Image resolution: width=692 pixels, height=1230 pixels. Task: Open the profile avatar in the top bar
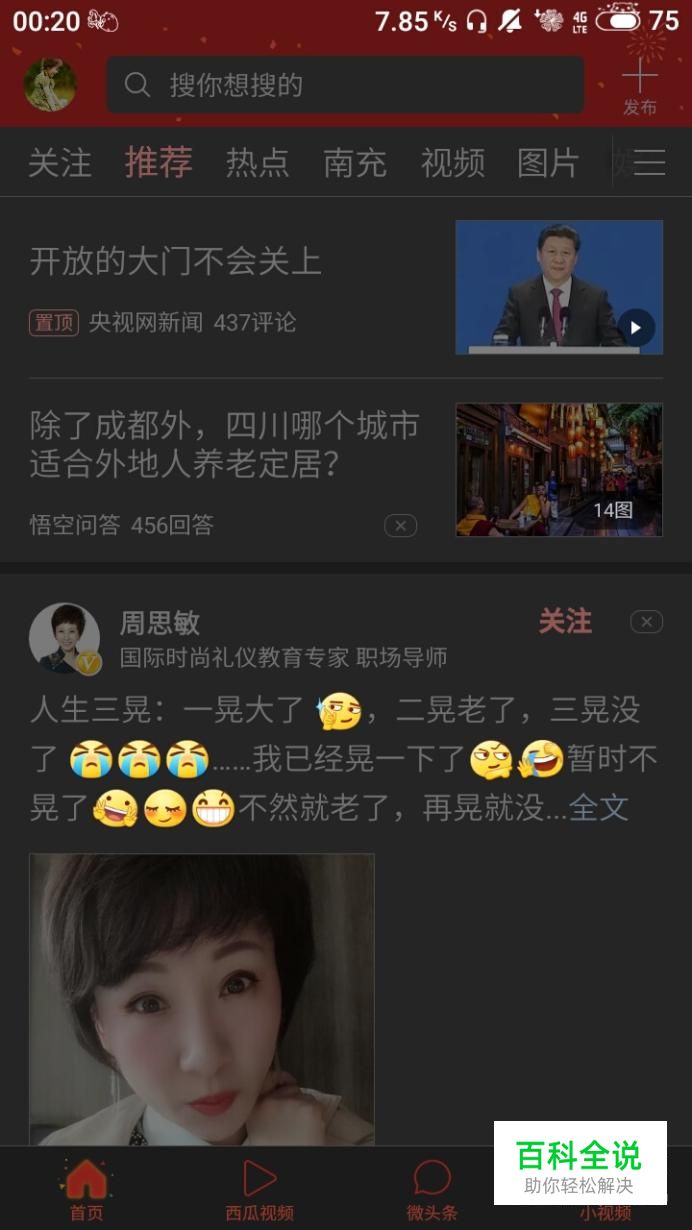50,85
